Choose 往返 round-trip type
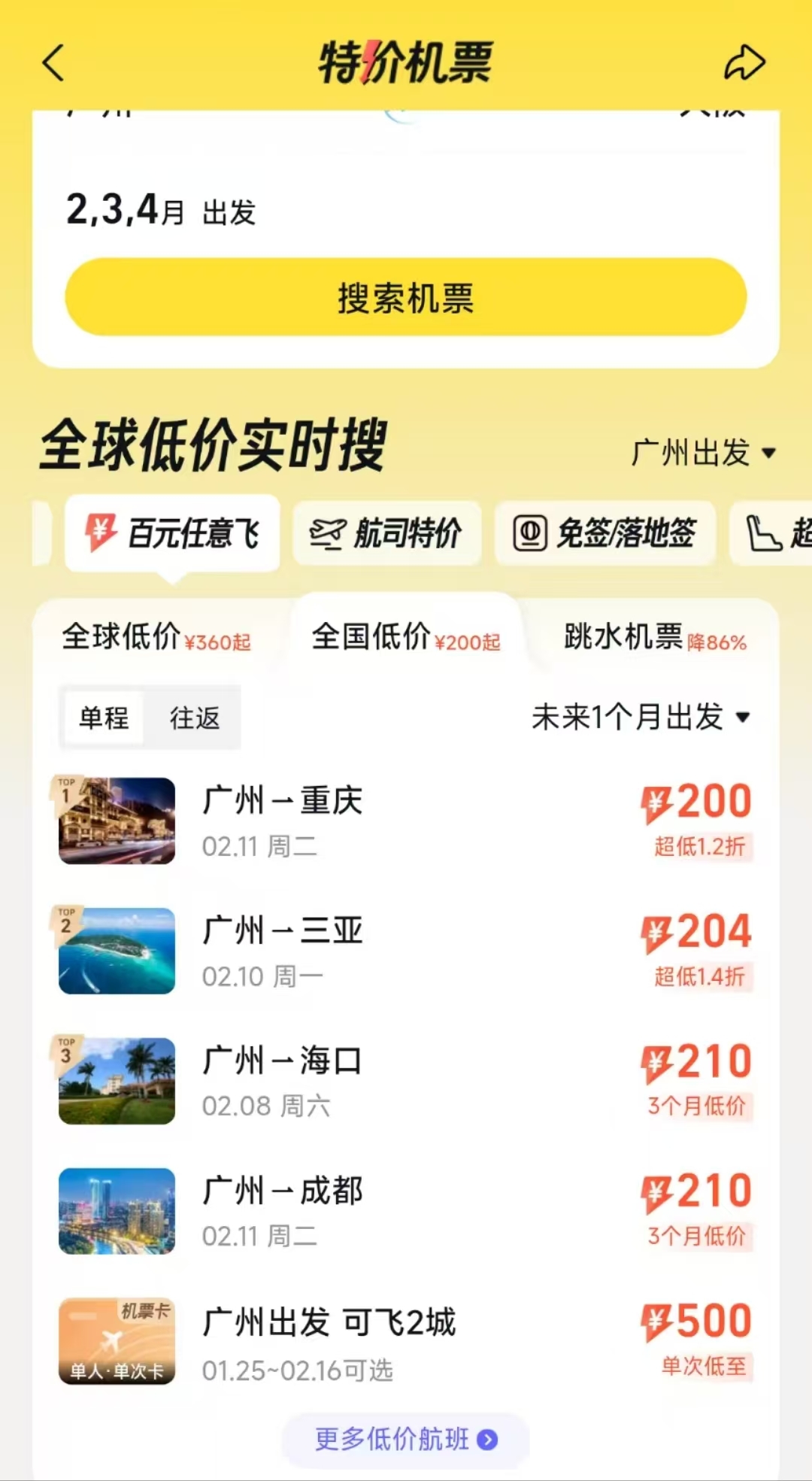 click(x=194, y=718)
